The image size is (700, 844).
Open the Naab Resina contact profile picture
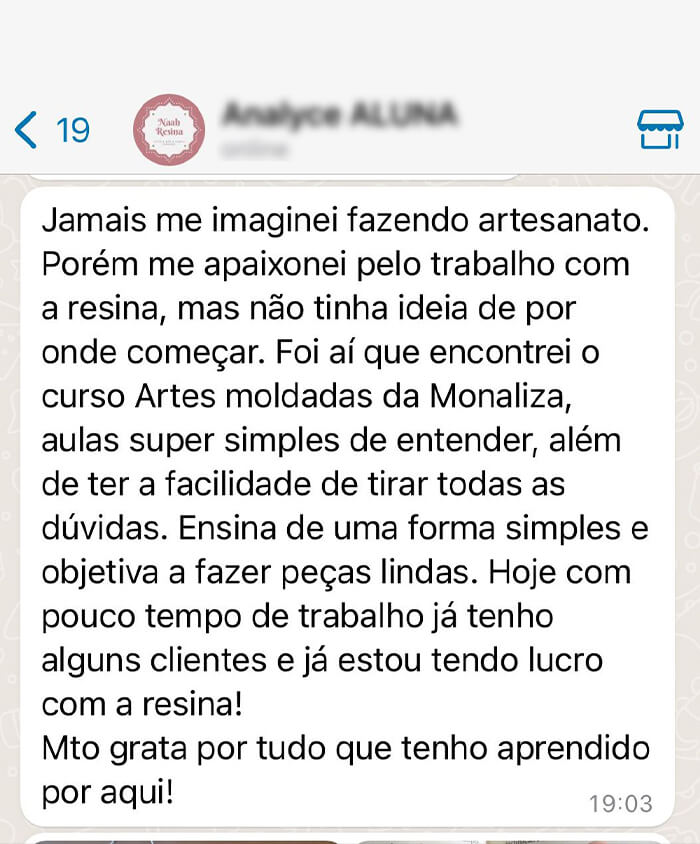(169, 130)
